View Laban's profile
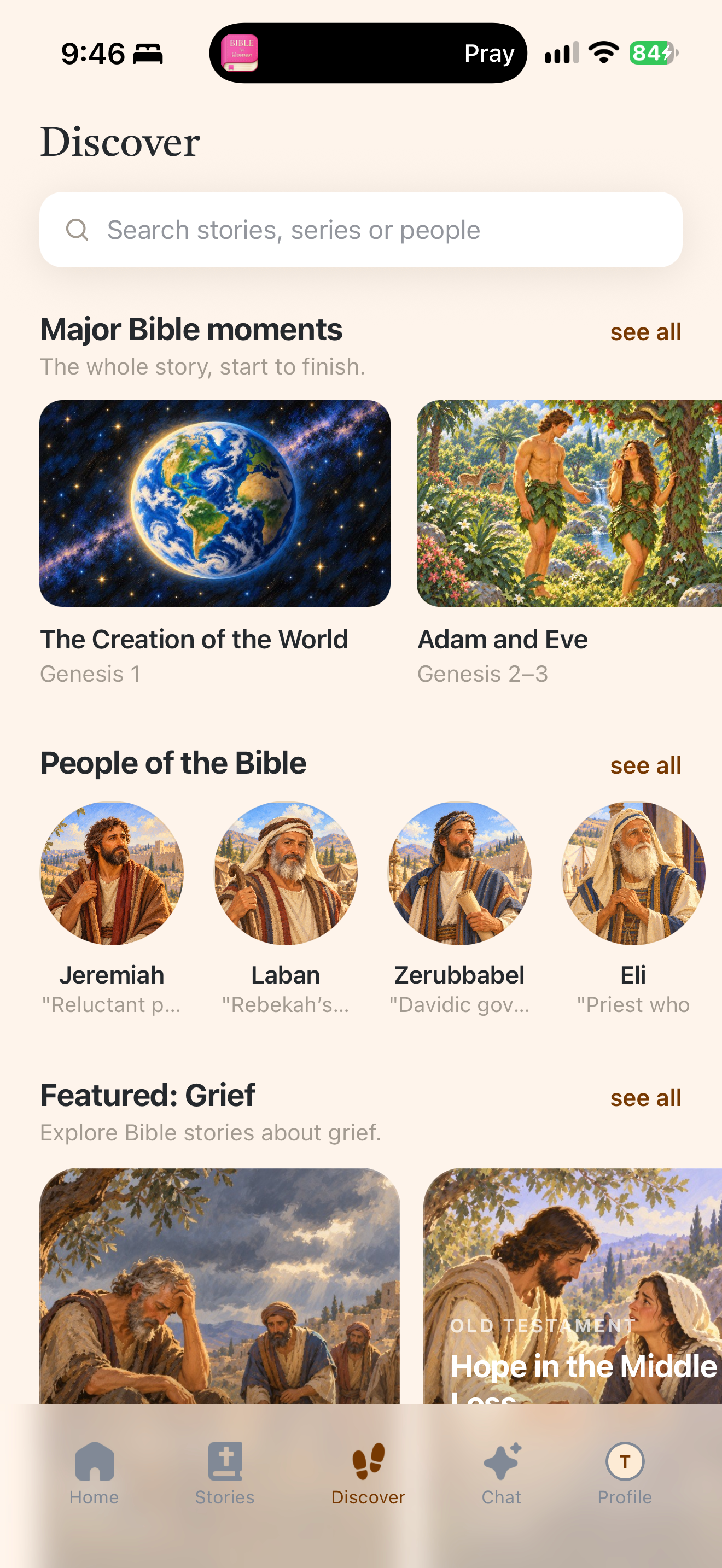 [x=286, y=908]
